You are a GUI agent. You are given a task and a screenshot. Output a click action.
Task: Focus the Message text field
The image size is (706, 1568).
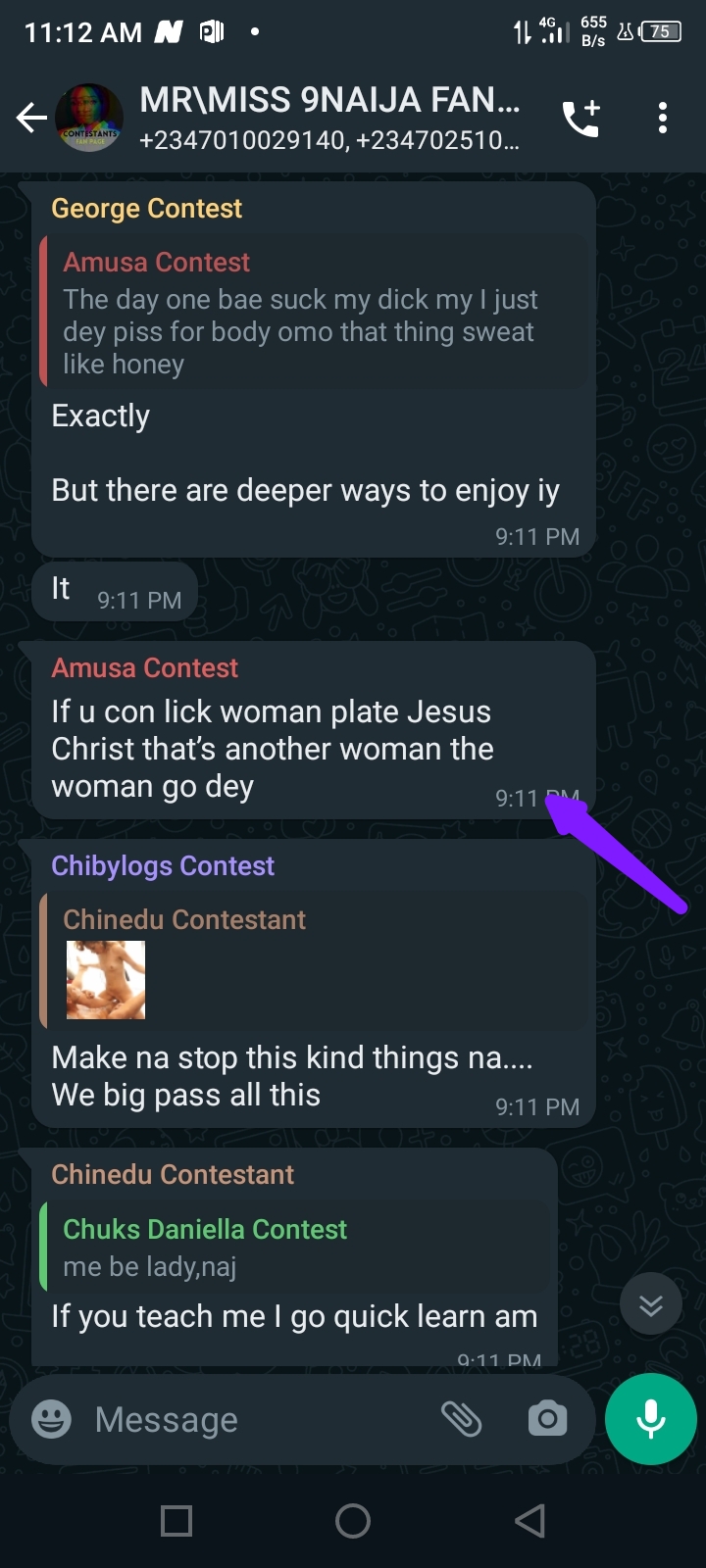coord(255,1419)
